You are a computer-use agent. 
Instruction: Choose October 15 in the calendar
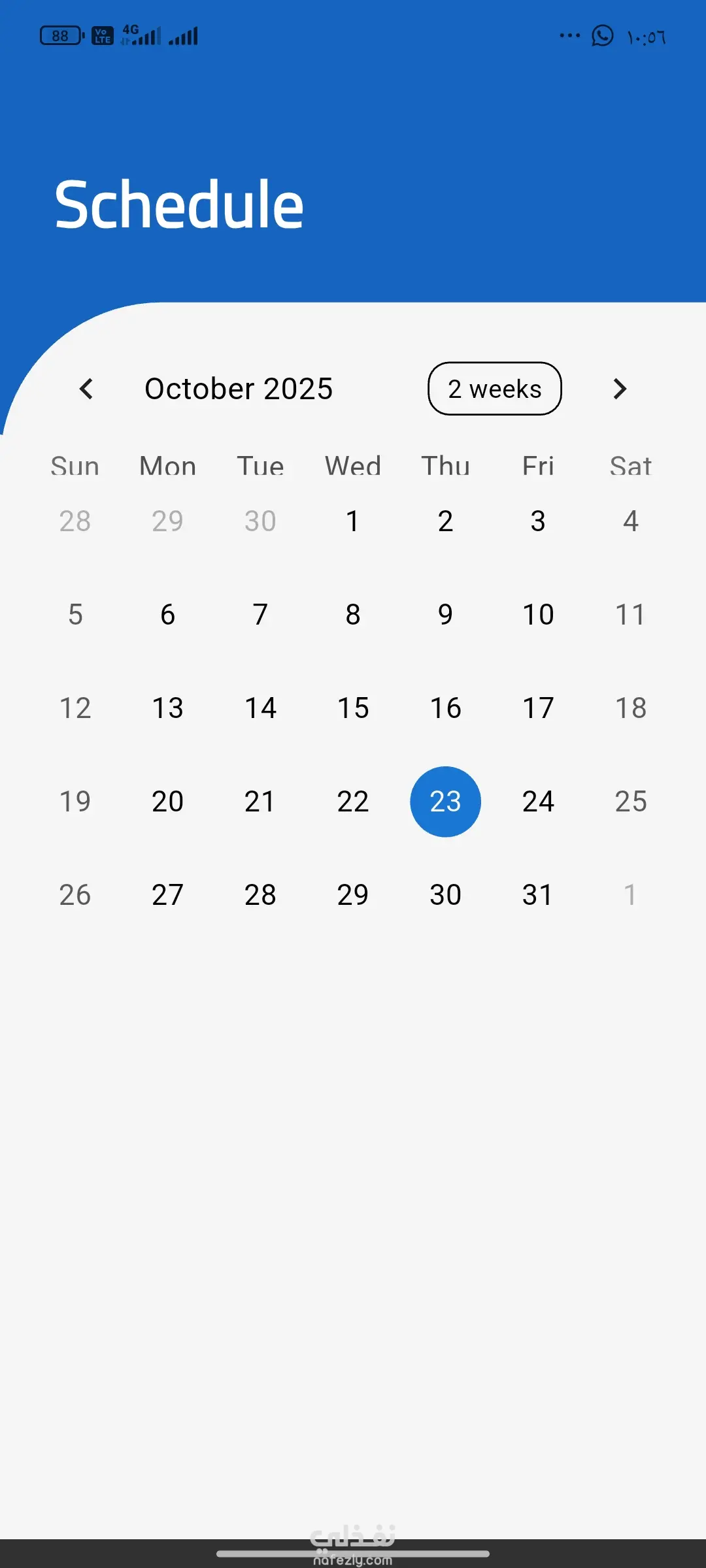click(x=352, y=708)
